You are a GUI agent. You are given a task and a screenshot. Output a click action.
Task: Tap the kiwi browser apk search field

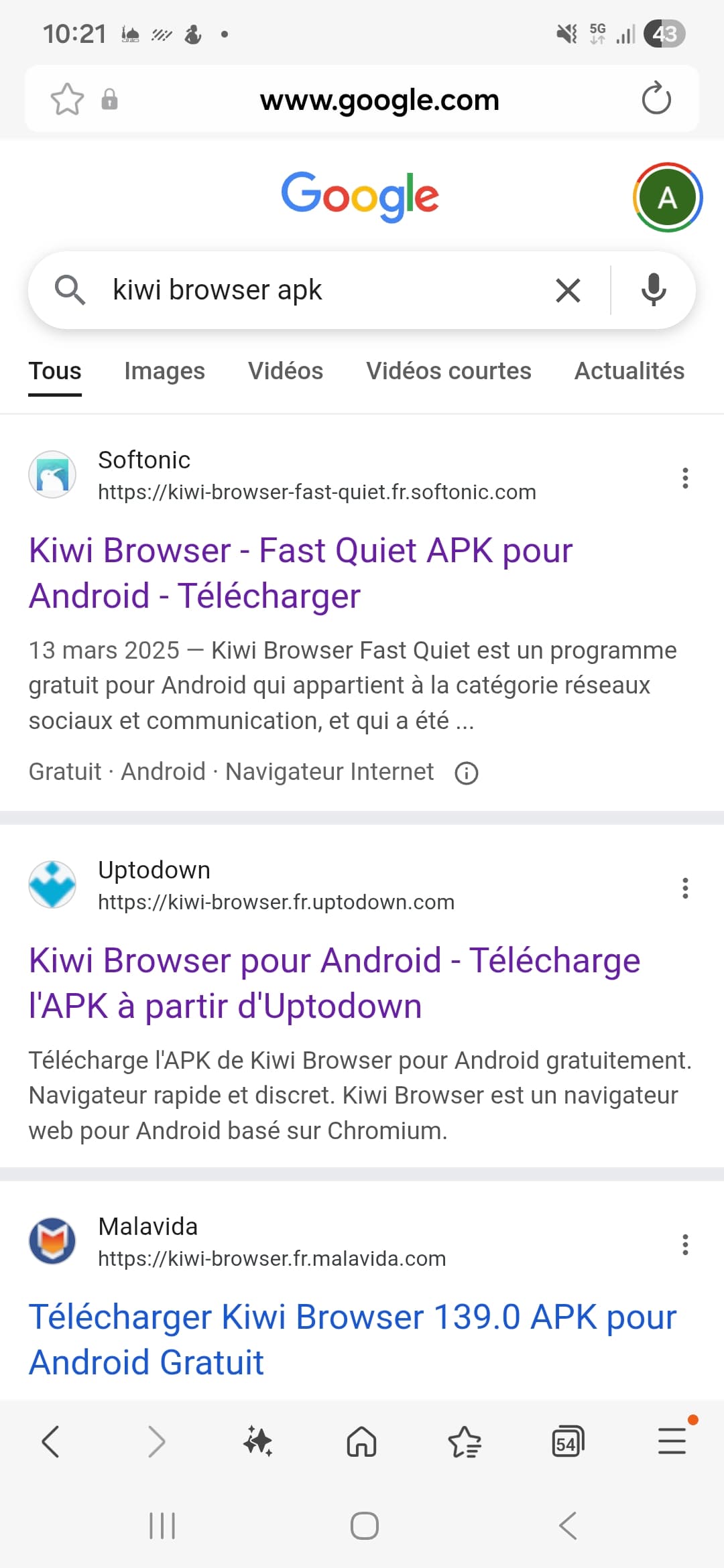322,290
